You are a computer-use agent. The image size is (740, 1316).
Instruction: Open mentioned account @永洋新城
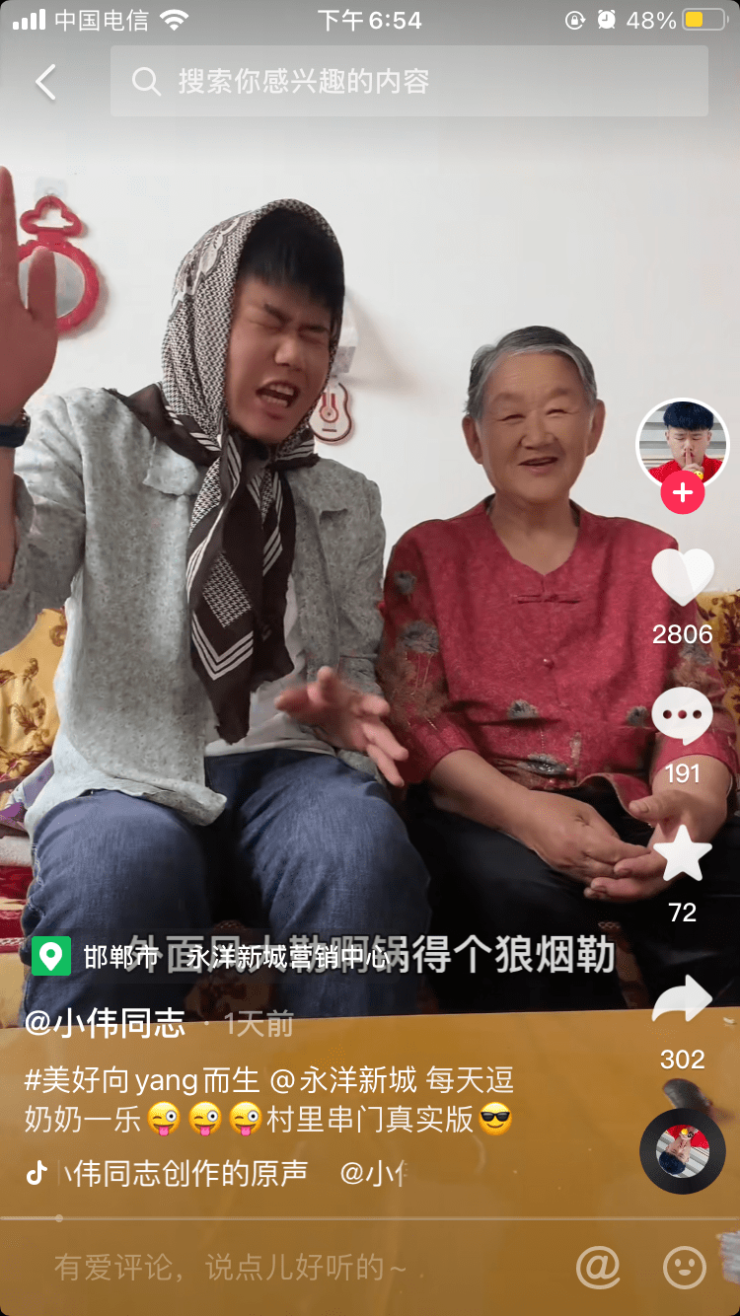tap(343, 1080)
